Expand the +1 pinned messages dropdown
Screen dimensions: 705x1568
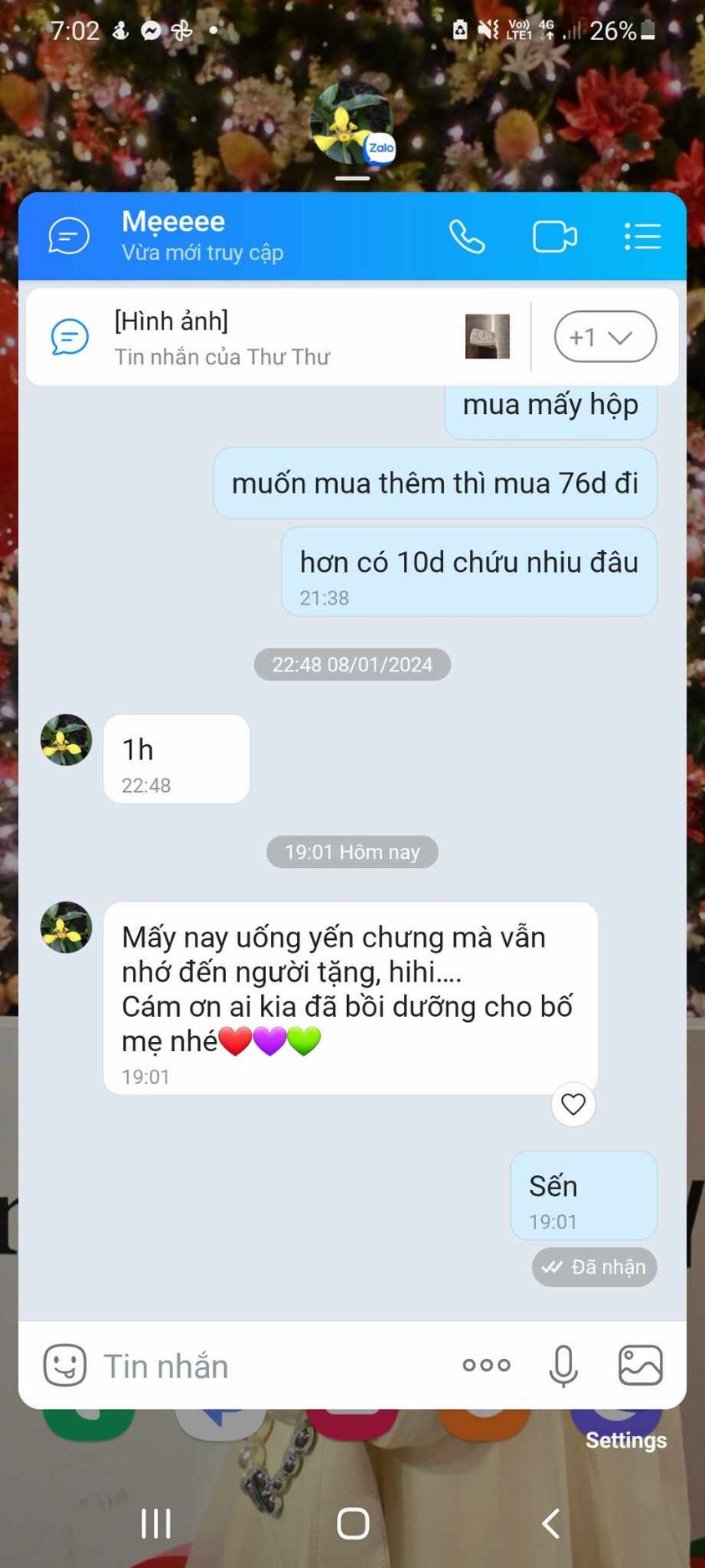[x=605, y=337]
